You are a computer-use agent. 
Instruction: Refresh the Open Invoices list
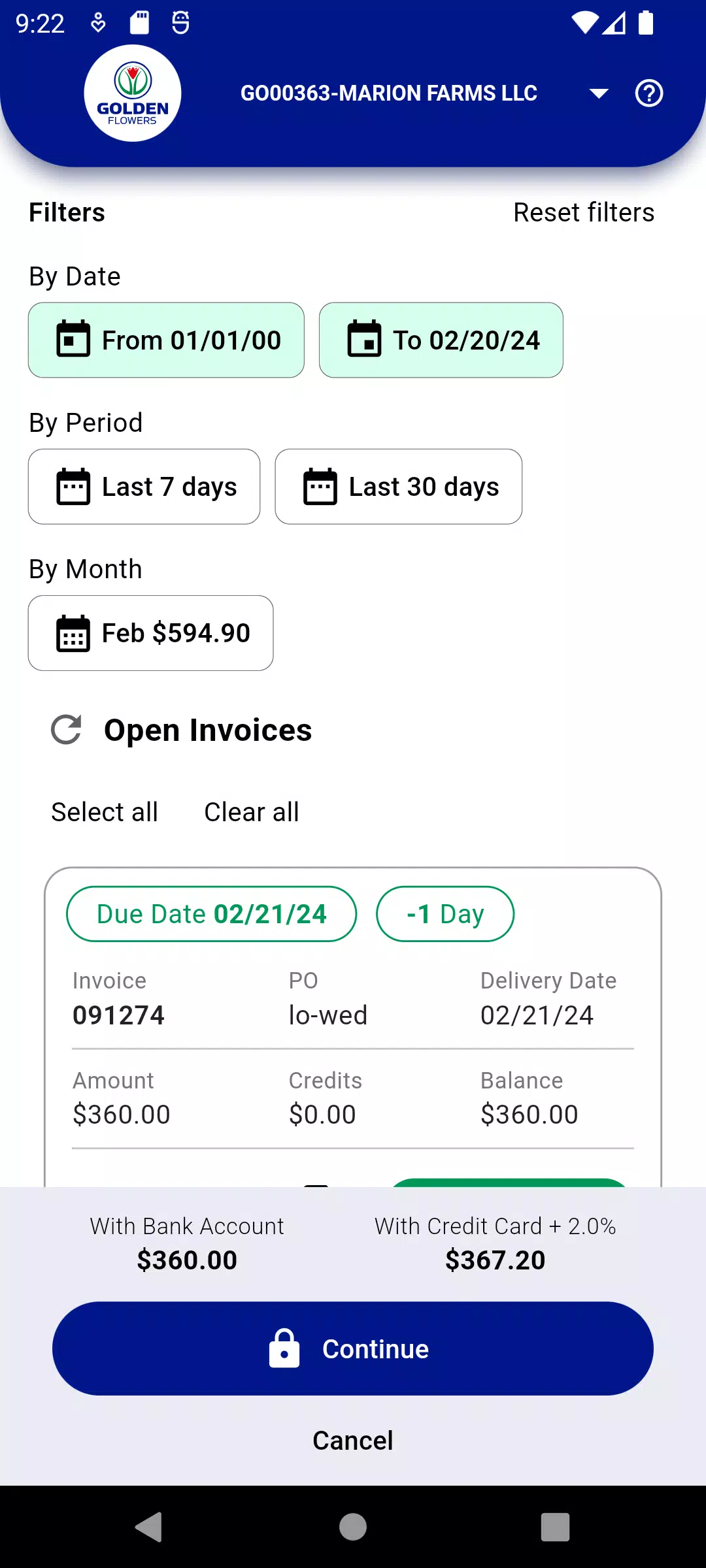[x=66, y=730]
